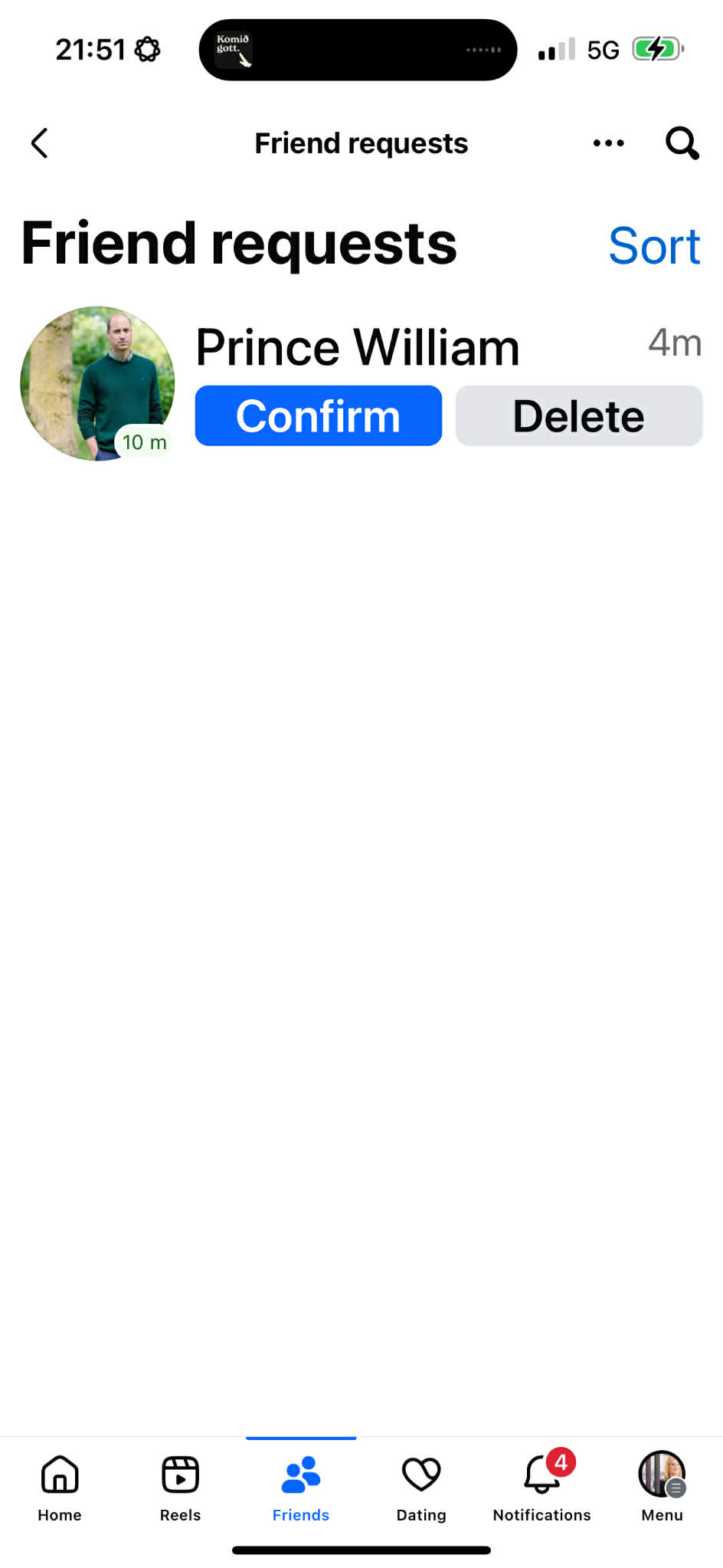Open Prince William's profile picture

click(97, 383)
